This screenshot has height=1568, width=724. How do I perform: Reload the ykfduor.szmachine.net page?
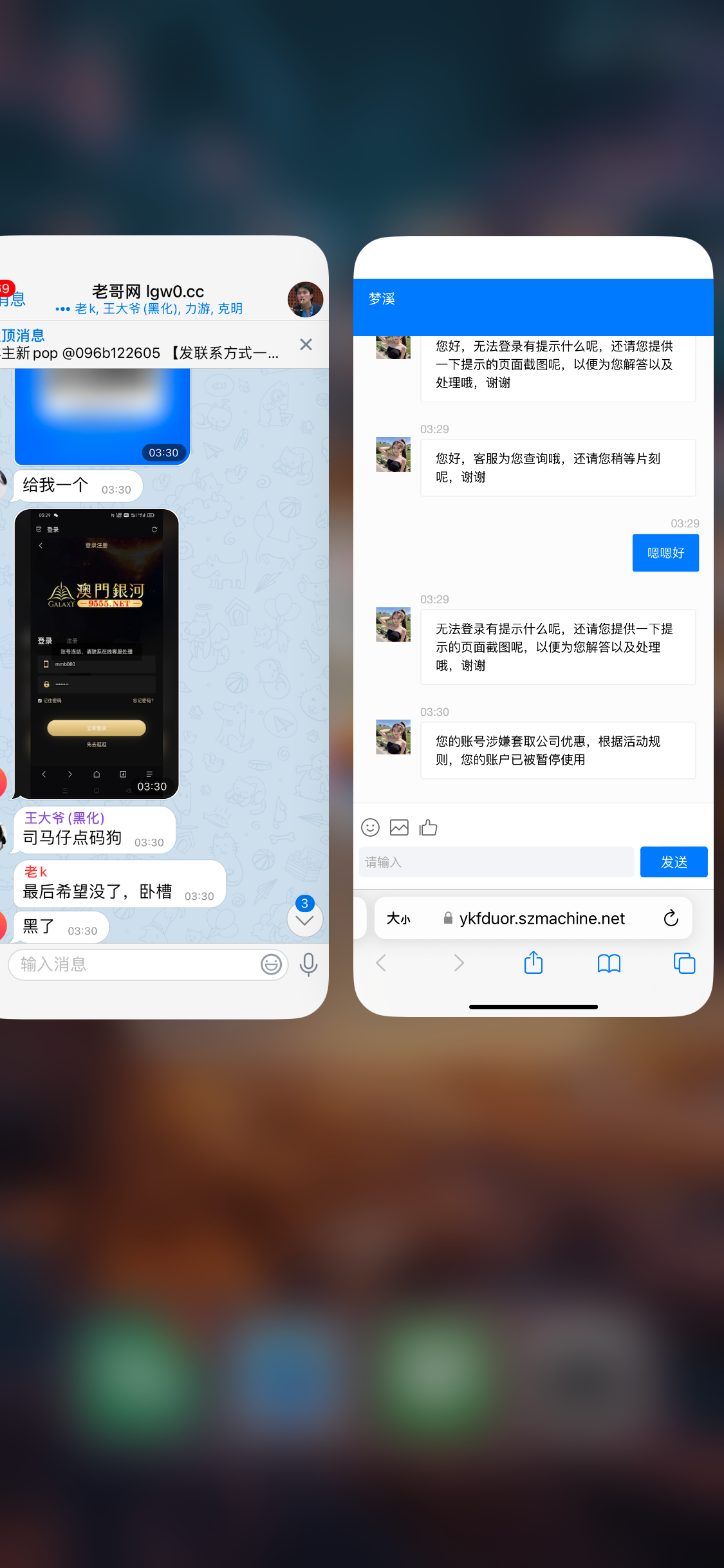(671, 918)
